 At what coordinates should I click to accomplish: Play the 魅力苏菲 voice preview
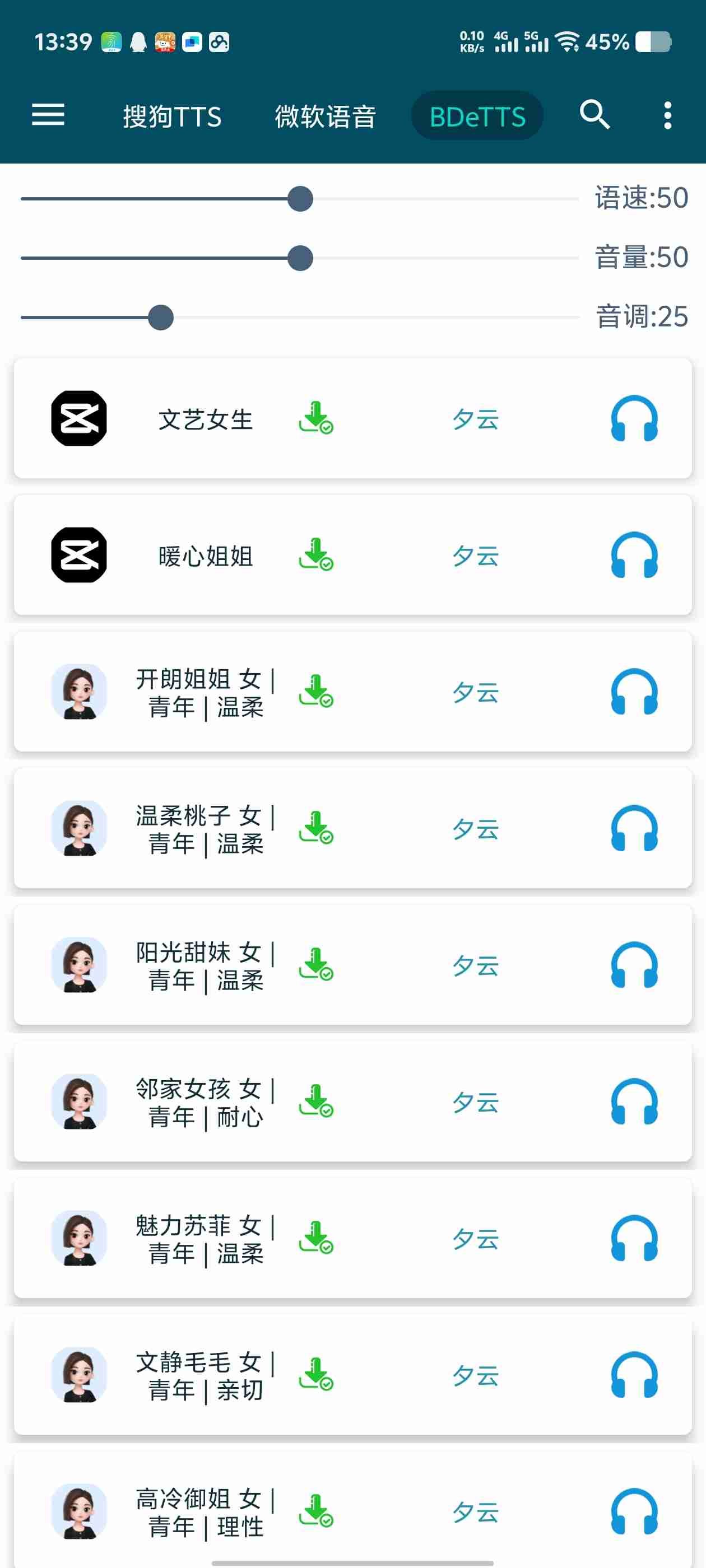coord(634,1238)
